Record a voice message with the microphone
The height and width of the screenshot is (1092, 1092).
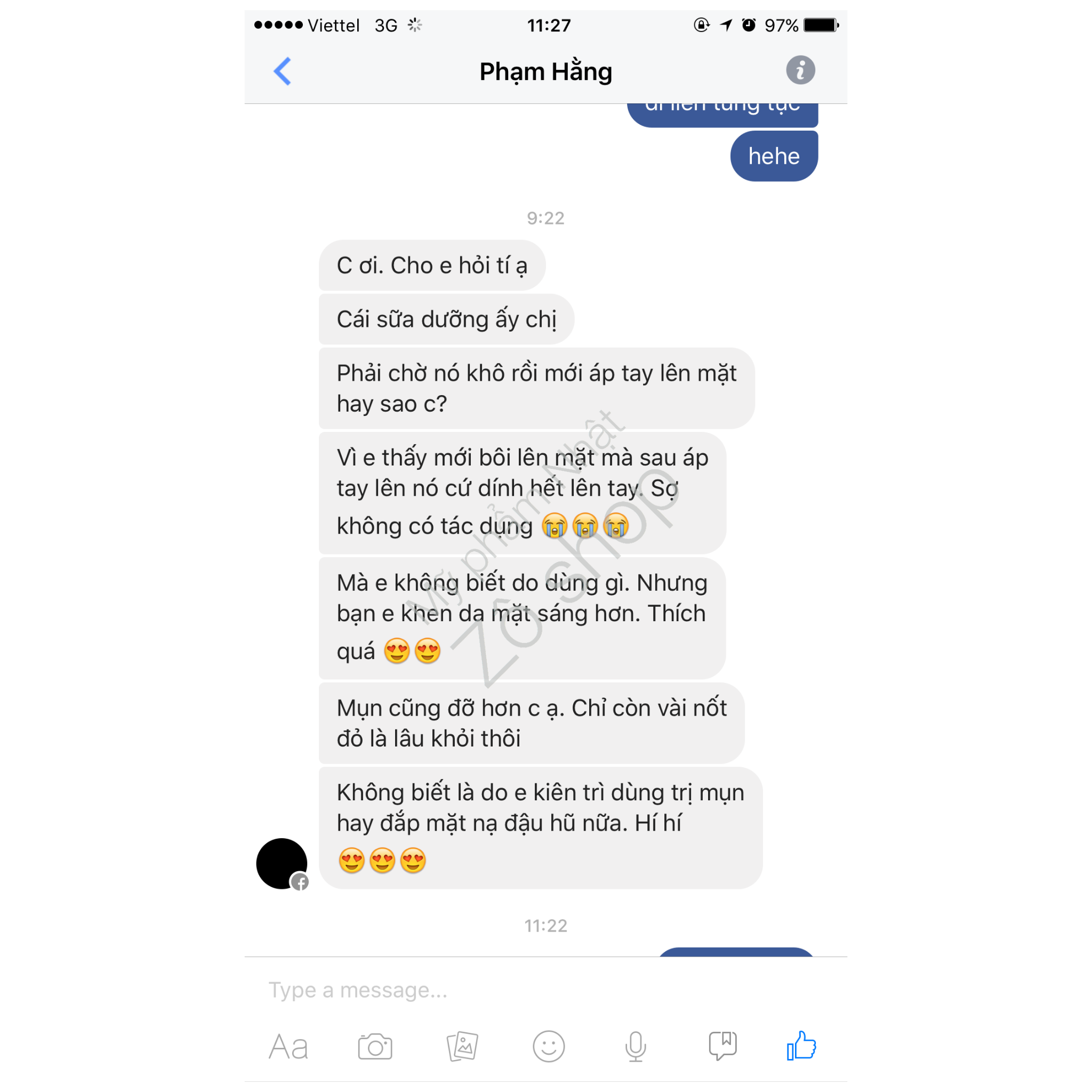click(635, 1046)
